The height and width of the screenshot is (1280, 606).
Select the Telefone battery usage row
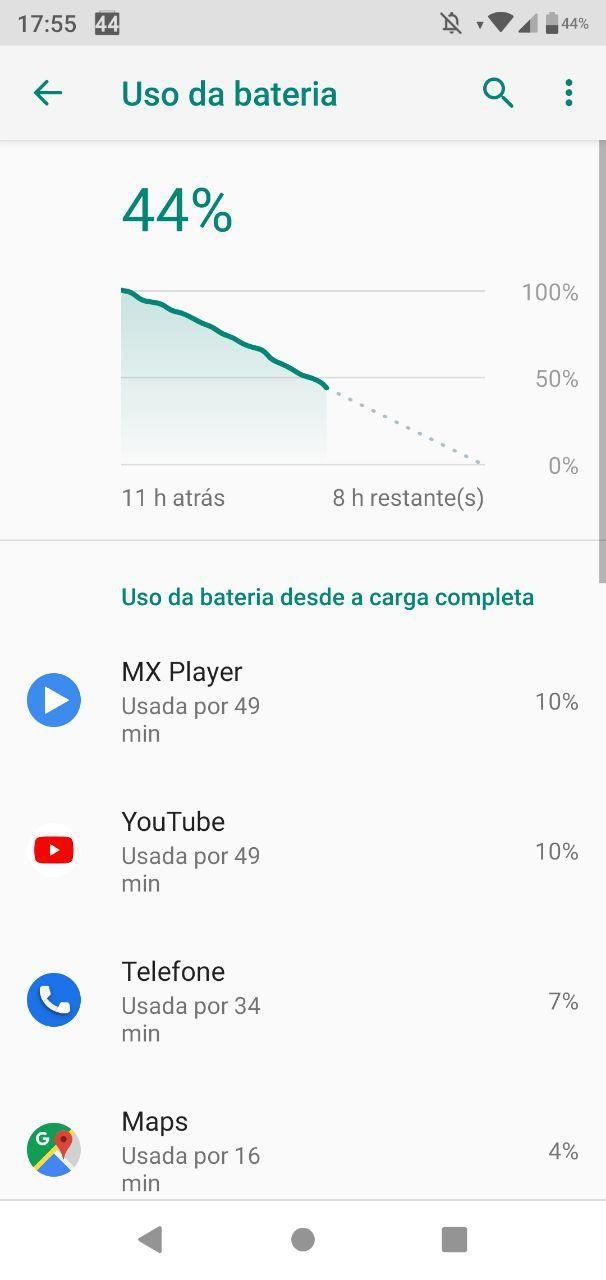[x=302, y=1002]
